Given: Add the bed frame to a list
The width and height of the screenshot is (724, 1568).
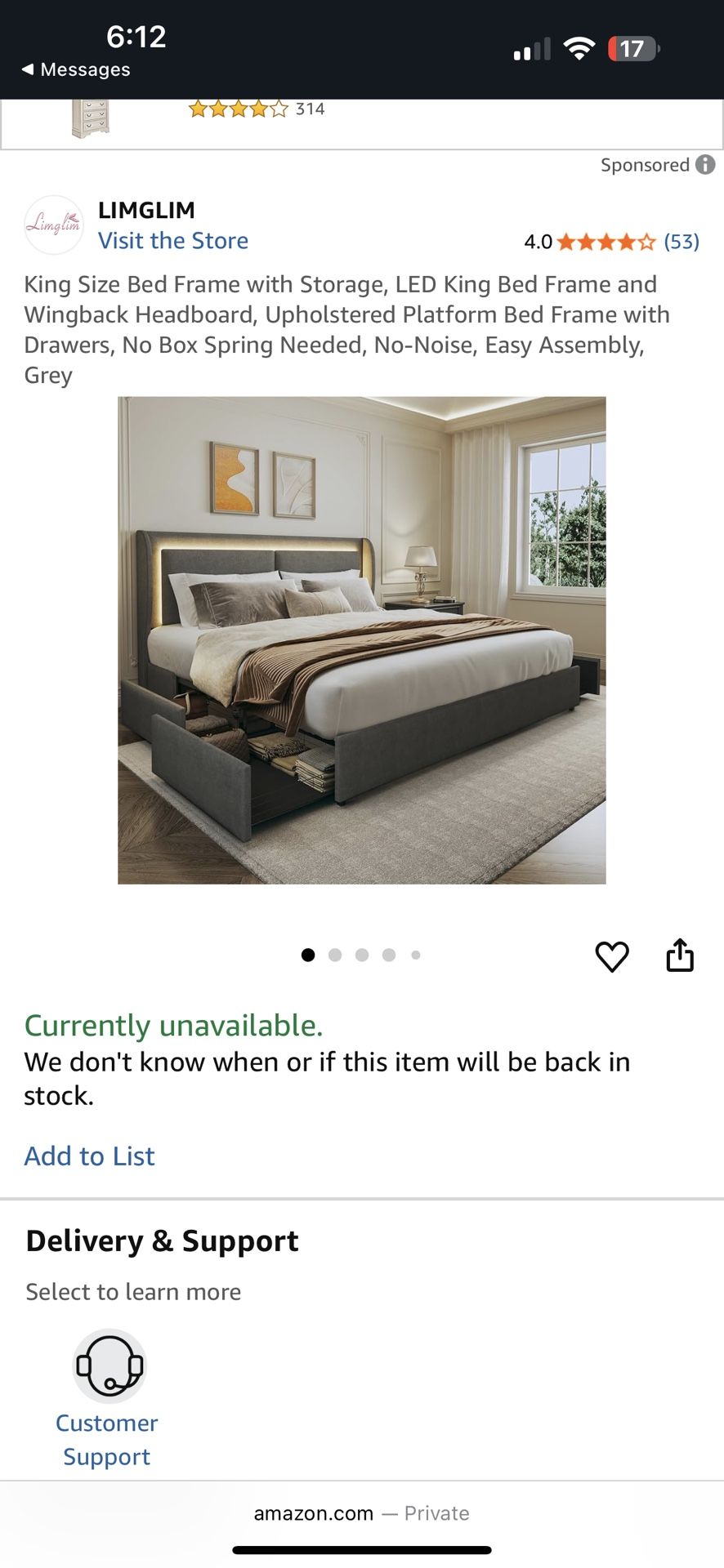Looking at the screenshot, I should (x=89, y=1156).
